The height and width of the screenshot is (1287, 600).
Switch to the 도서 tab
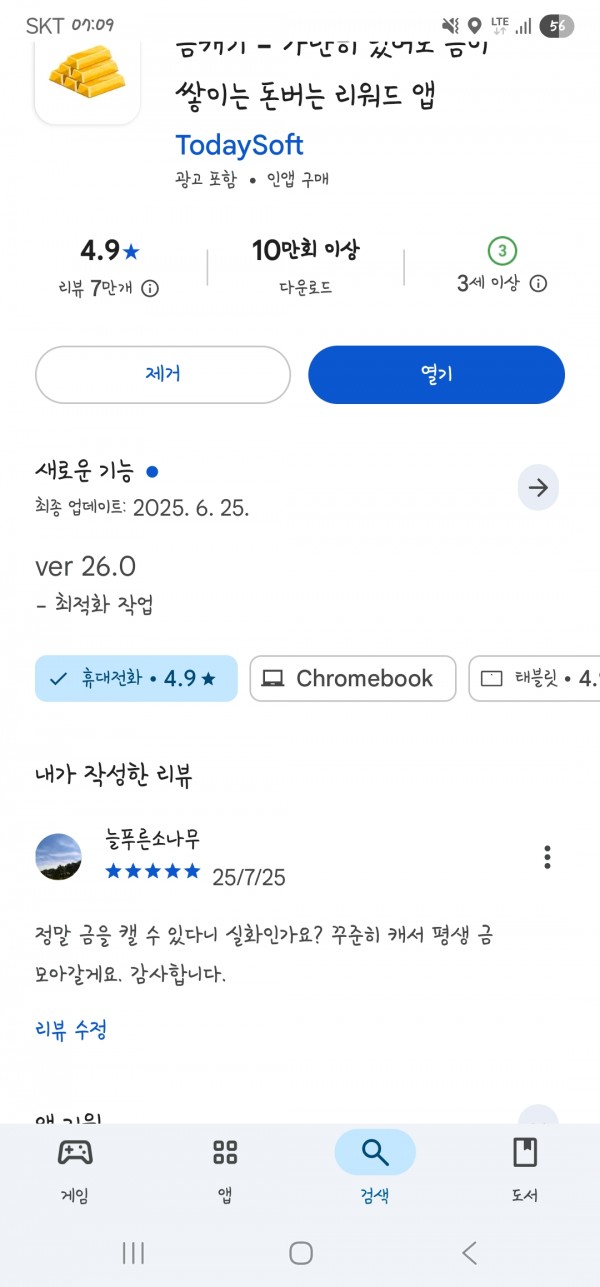point(525,1169)
